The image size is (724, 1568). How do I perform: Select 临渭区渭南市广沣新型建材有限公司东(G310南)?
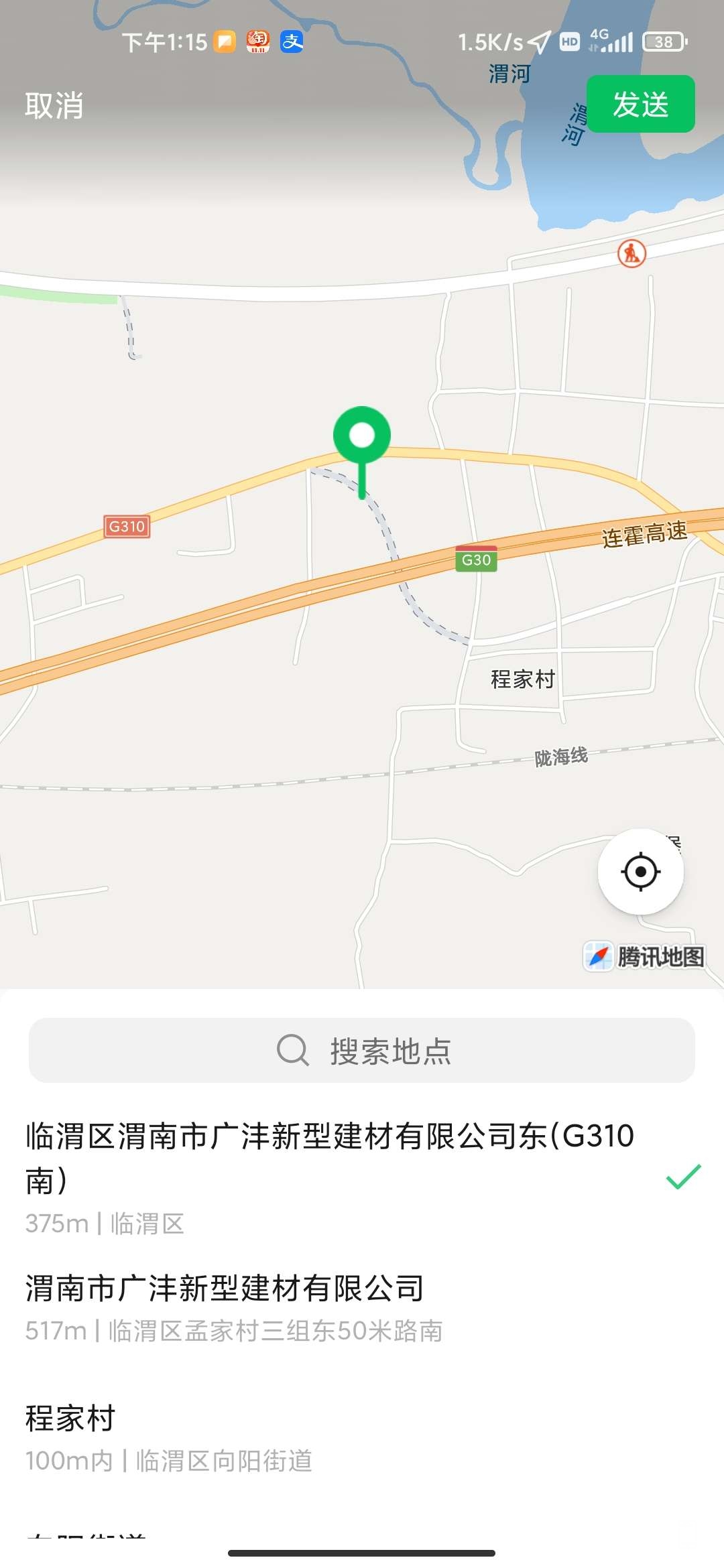click(328, 1177)
